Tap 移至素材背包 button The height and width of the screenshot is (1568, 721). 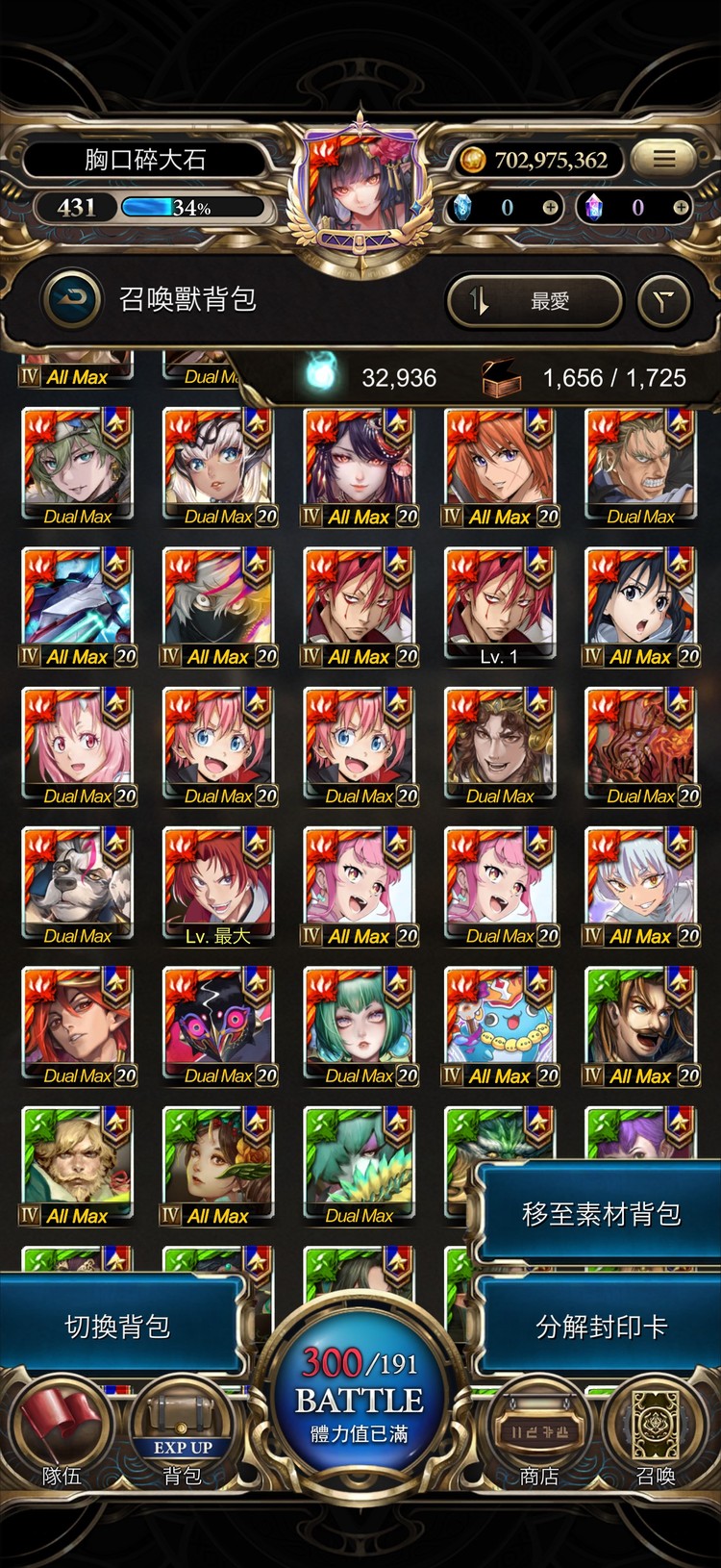[x=600, y=1214]
